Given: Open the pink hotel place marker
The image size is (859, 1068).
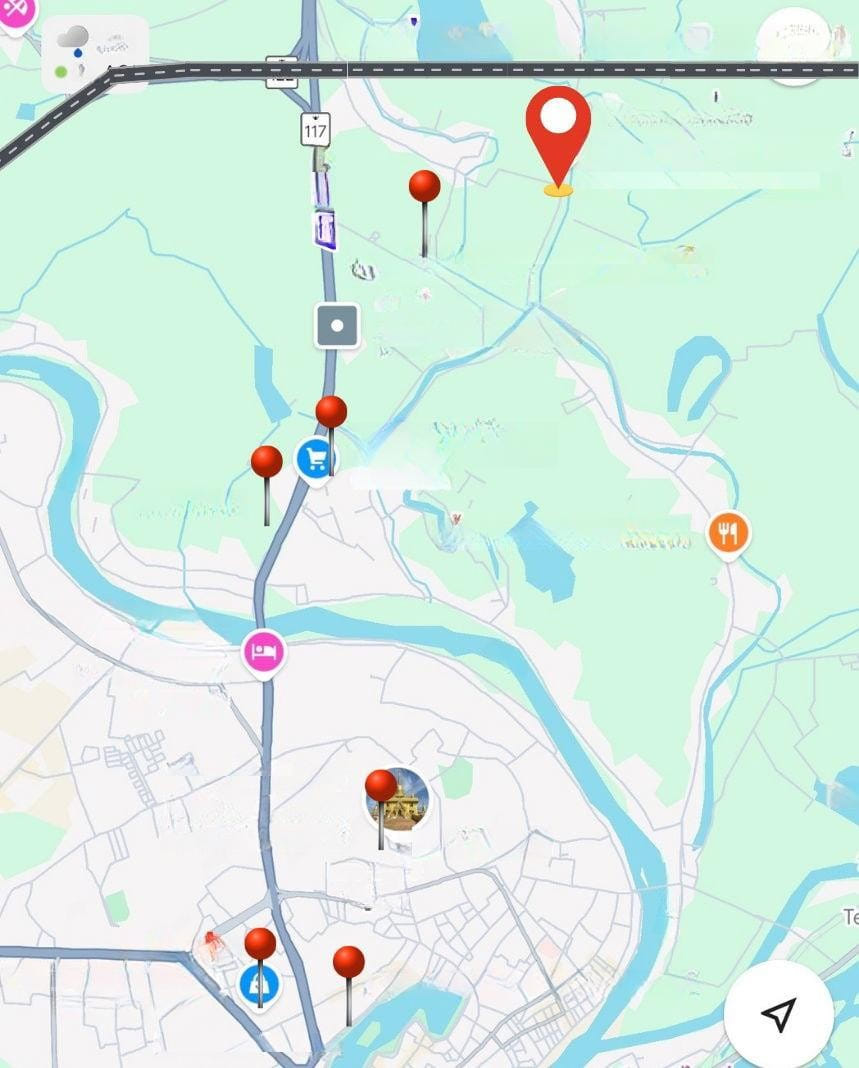Looking at the screenshot, I should click(264, 653).
